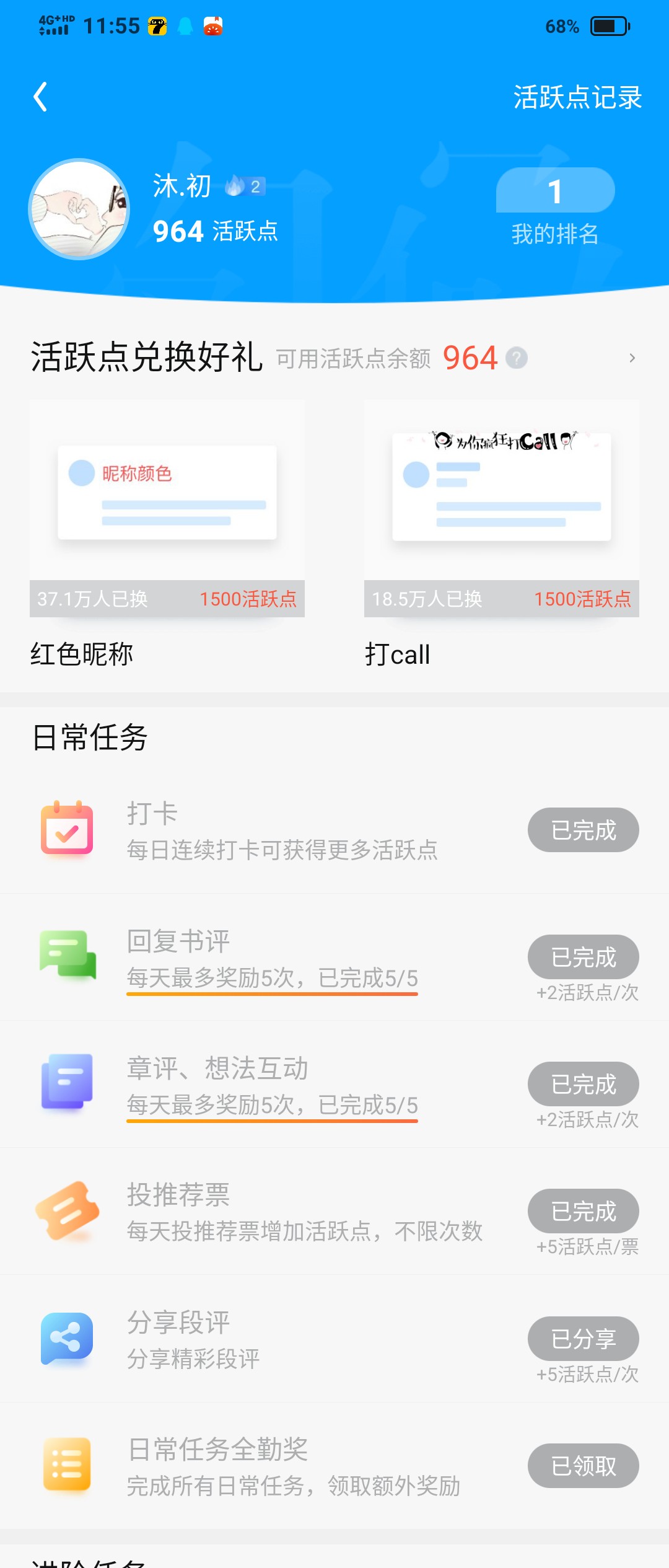
Task: Tap 已完成 button for 回复书评
Action: [583, 957]
